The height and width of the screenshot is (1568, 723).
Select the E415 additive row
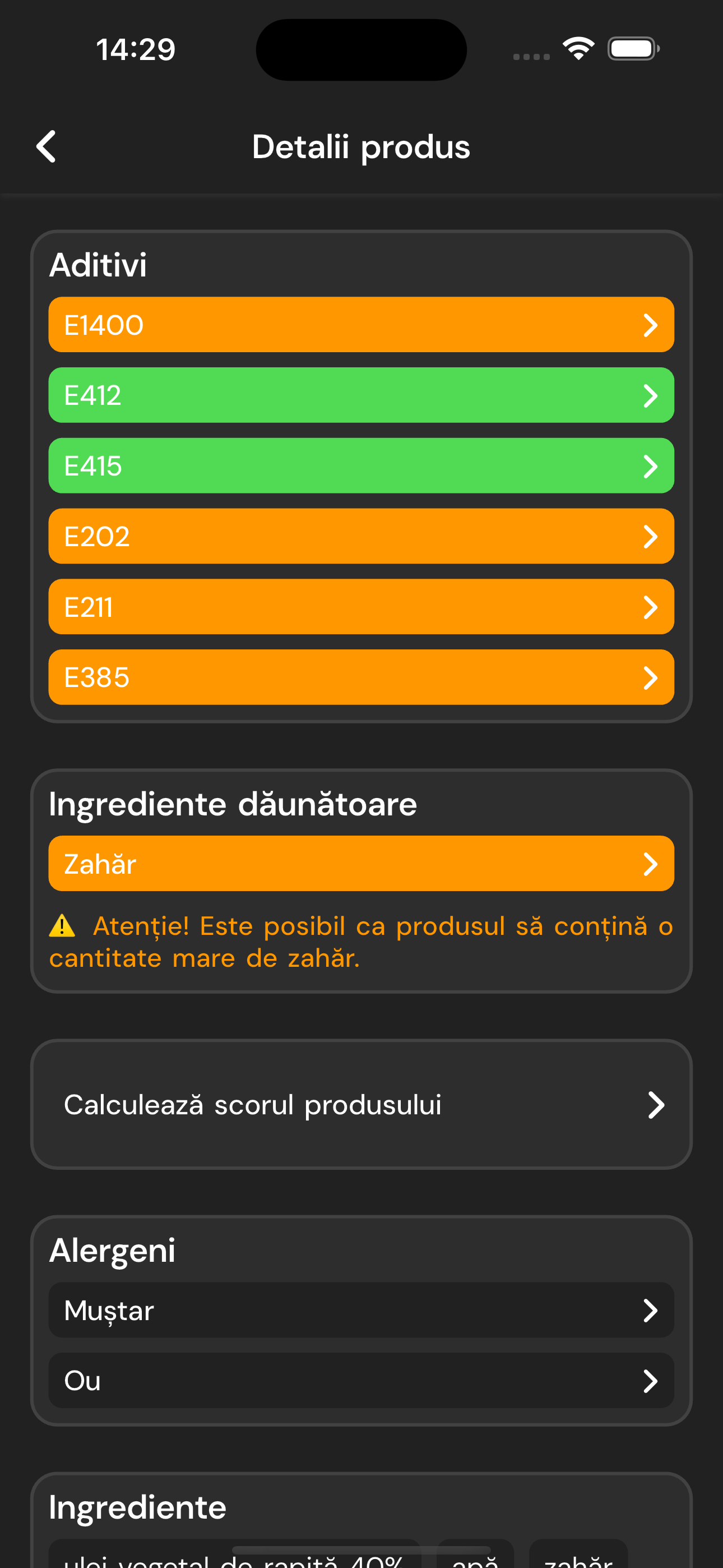click(x=361, y=465)
